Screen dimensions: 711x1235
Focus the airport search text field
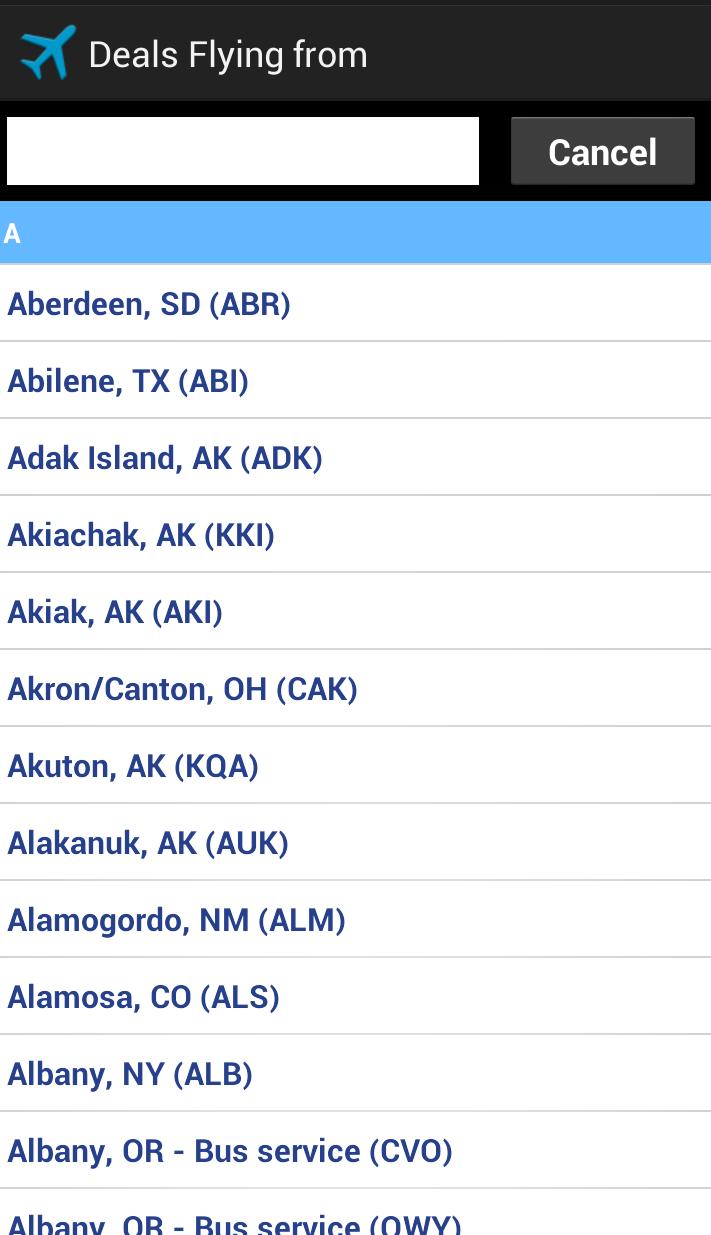tap(243, 151)
